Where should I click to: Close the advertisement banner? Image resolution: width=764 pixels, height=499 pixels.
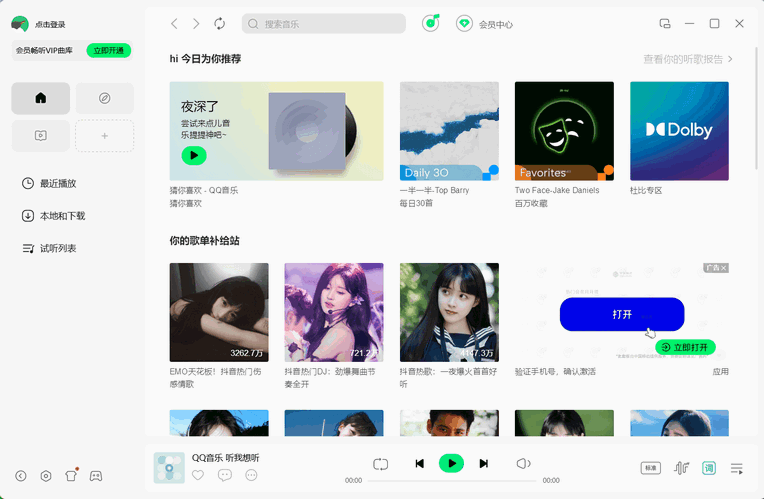coord(724,268)
